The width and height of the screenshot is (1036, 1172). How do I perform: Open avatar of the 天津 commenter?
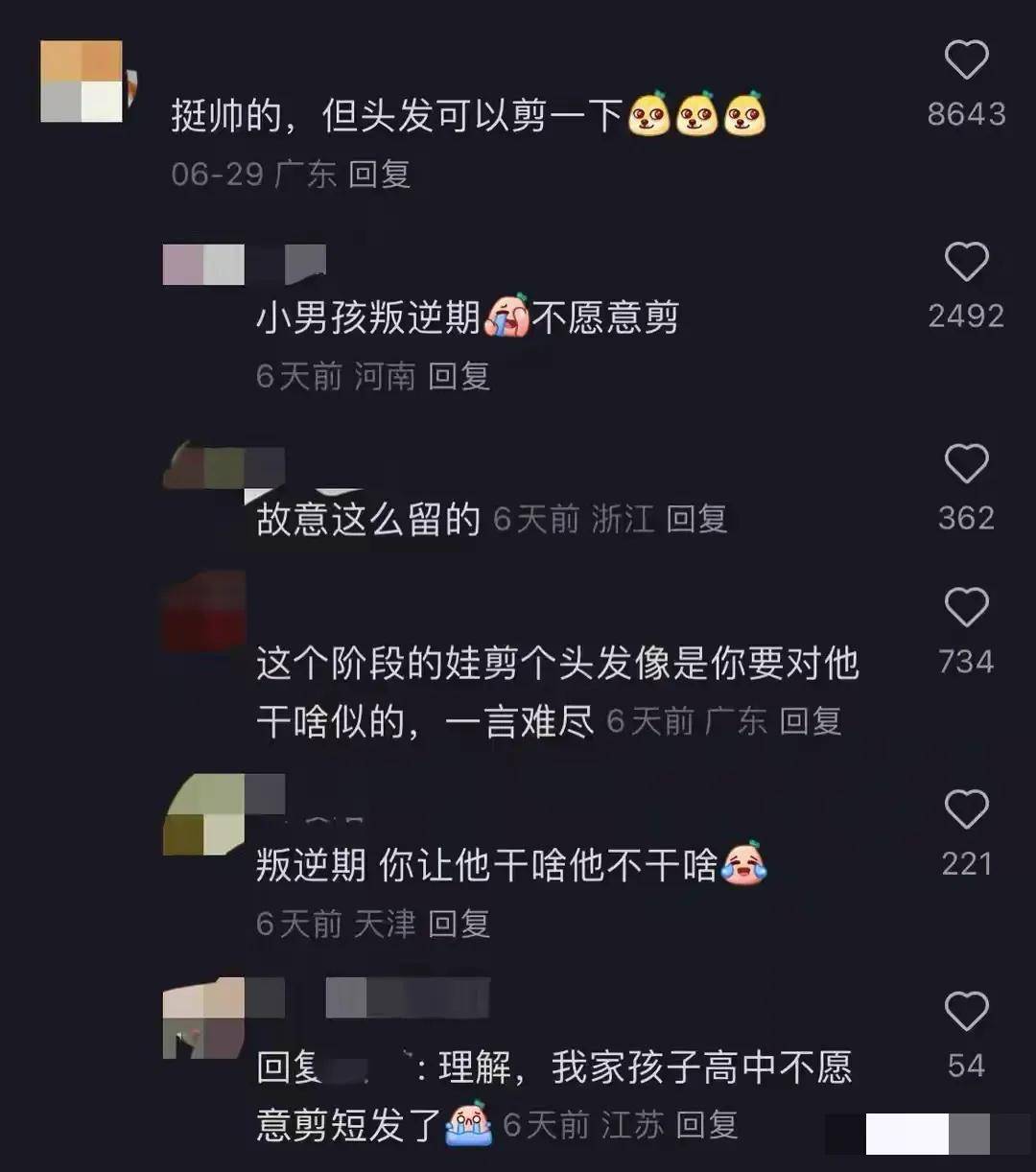point(203,814)
